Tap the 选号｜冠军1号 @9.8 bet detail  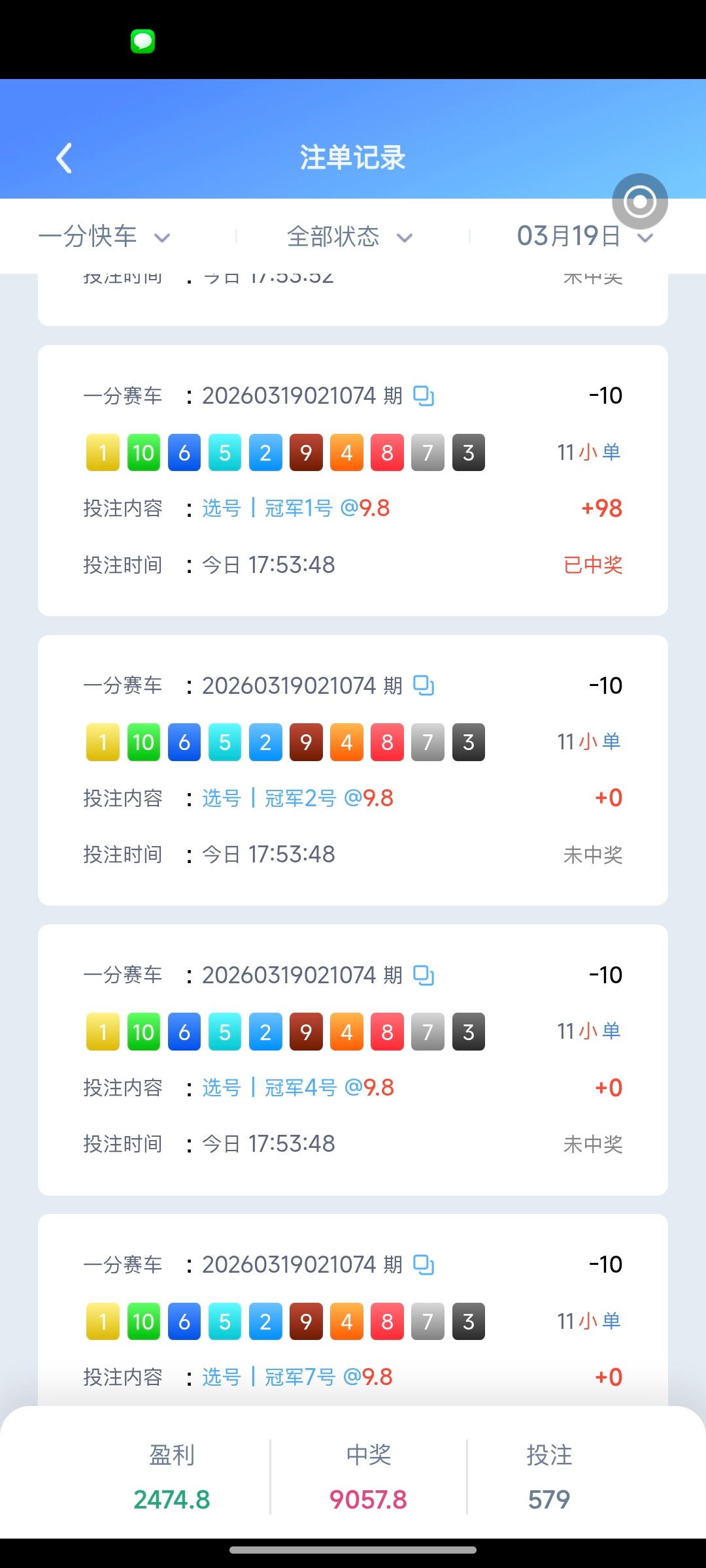click(x=294, y=508)
